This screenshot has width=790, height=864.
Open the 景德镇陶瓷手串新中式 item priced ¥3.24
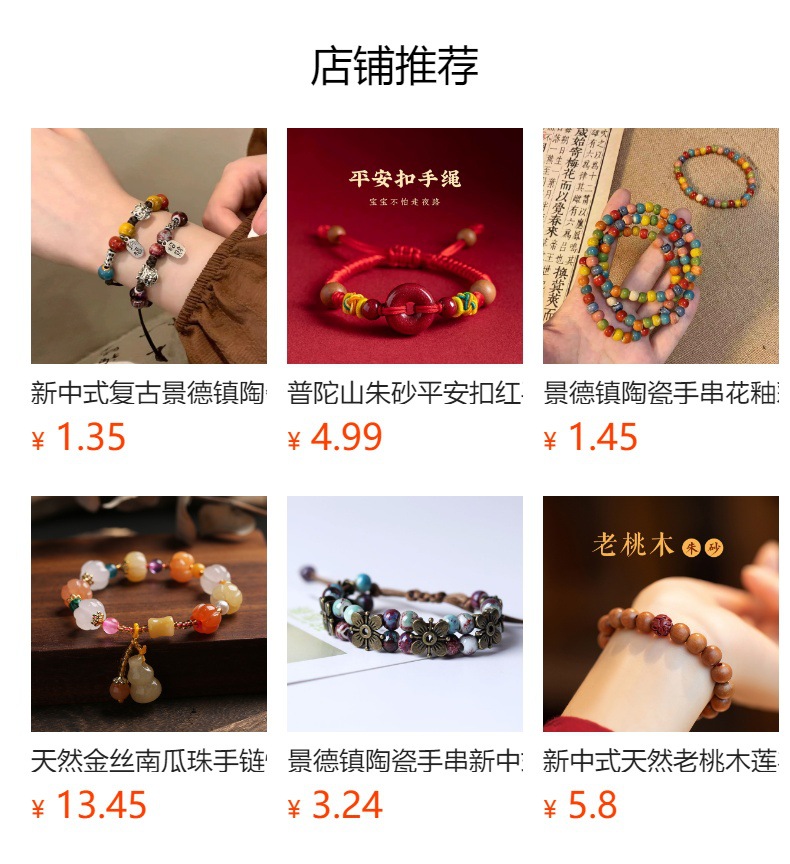click(x=404, y=614)
